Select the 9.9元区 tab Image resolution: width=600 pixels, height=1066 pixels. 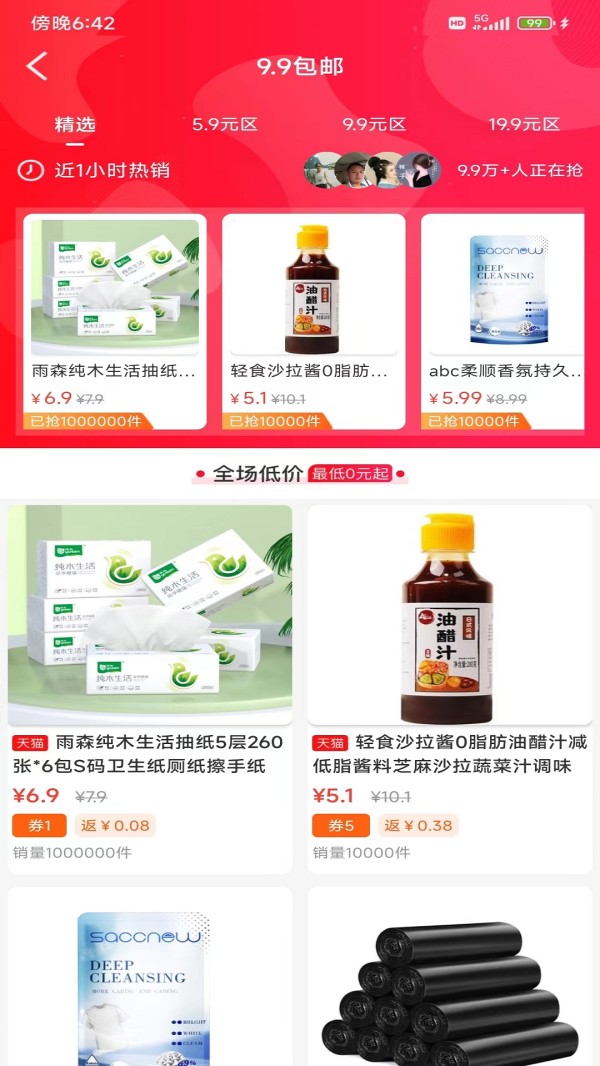374,124
